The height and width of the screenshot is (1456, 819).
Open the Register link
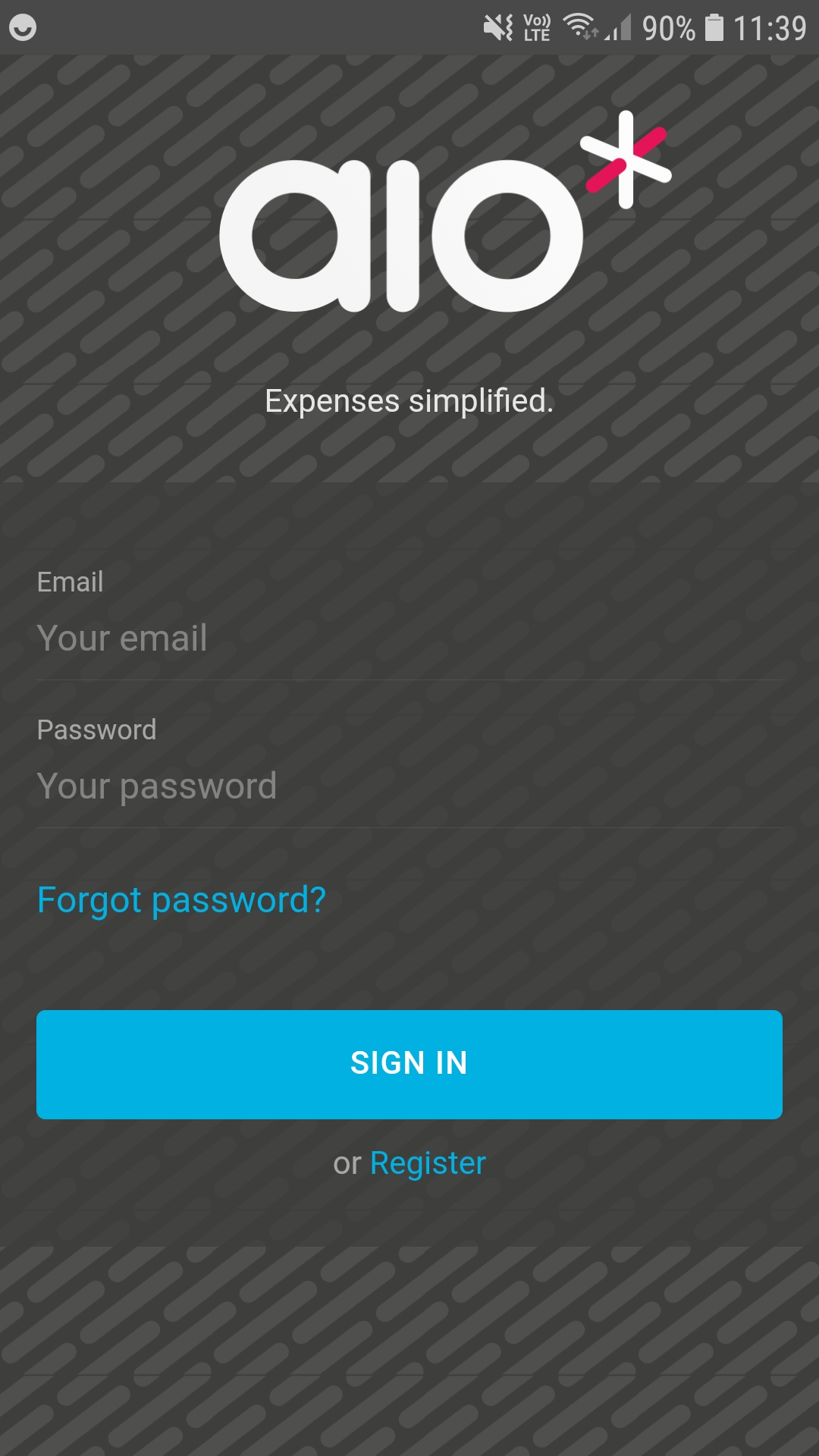point(428,1163)
